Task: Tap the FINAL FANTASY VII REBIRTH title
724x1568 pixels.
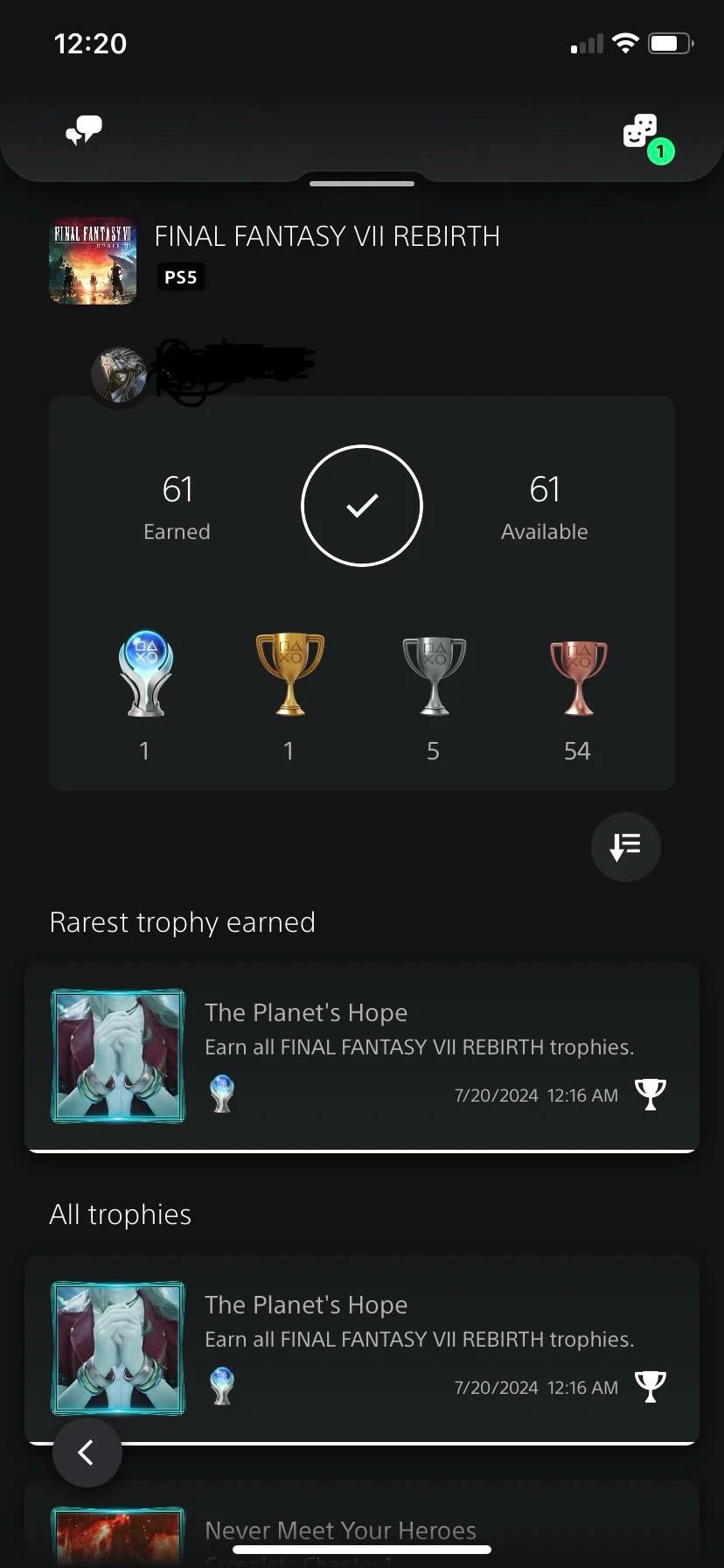Action: (327, 235)
